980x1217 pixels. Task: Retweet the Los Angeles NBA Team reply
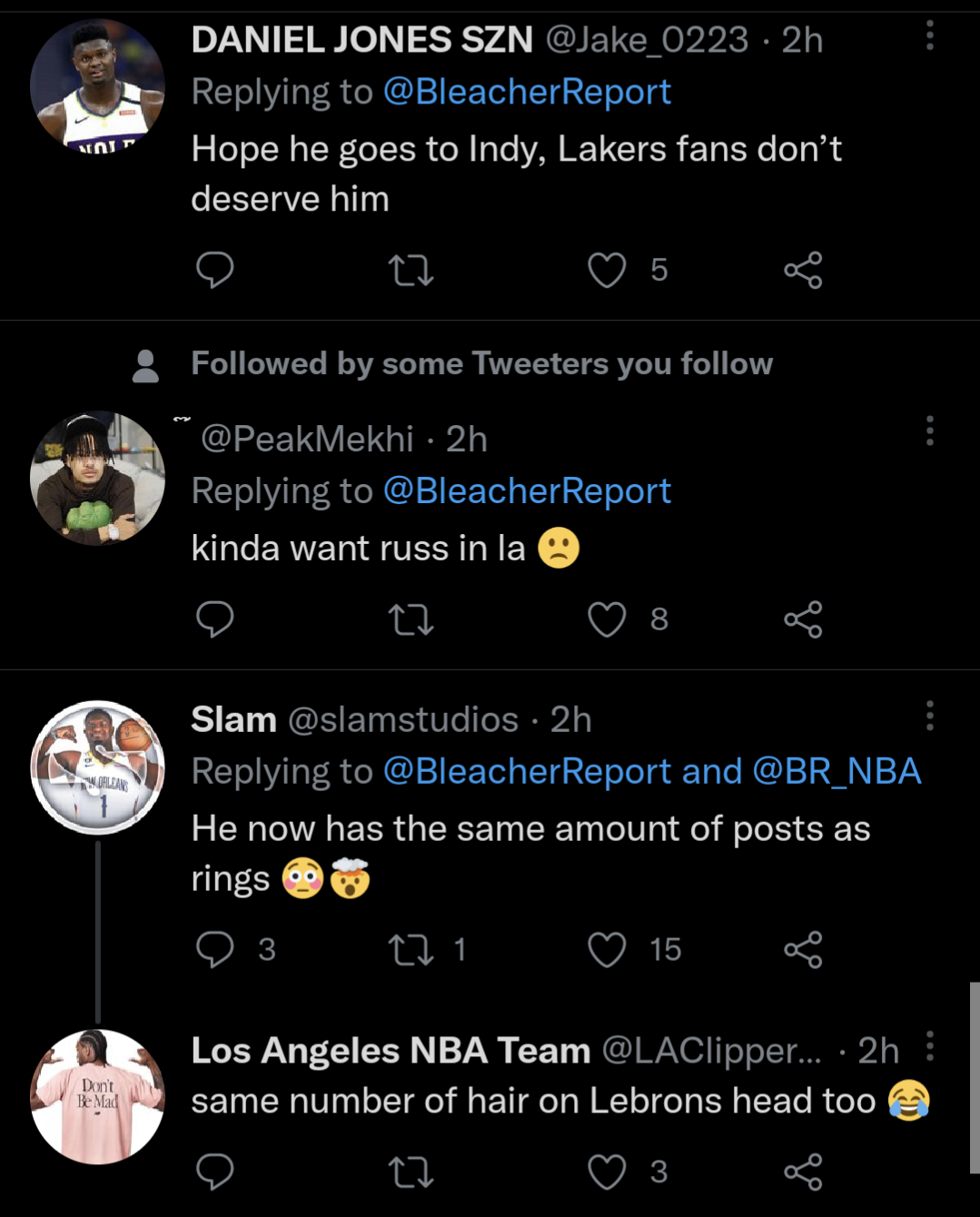411,1173
